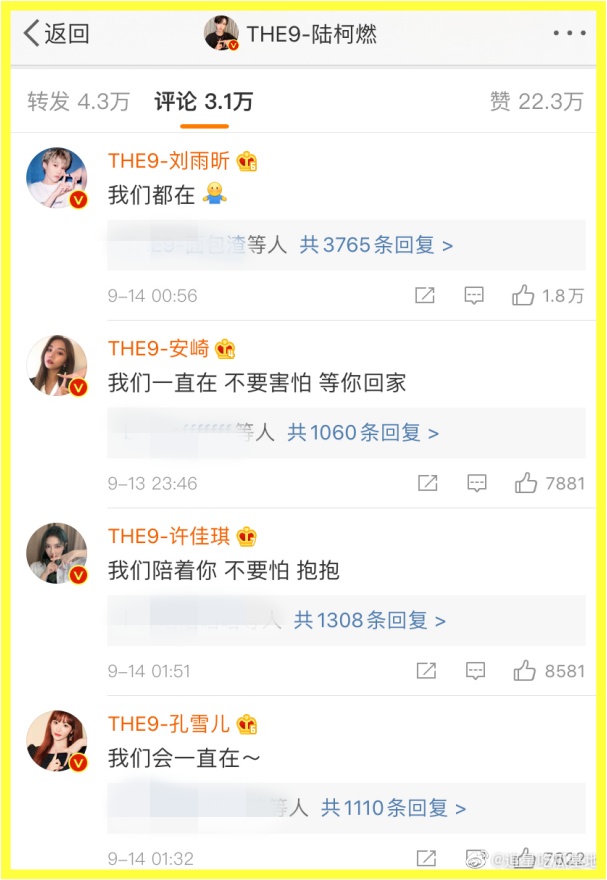Reply to THE9-安崎's comment
Viewport: 607px width, 880px height.
(477, 483)
